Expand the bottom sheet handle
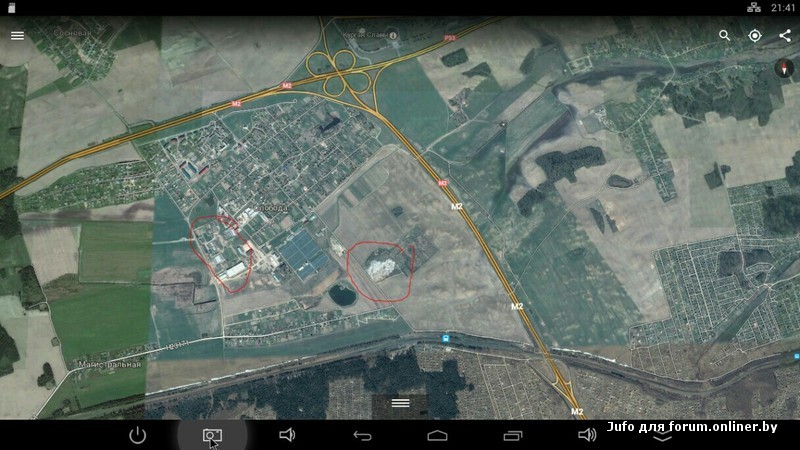 tap(400, 403)
